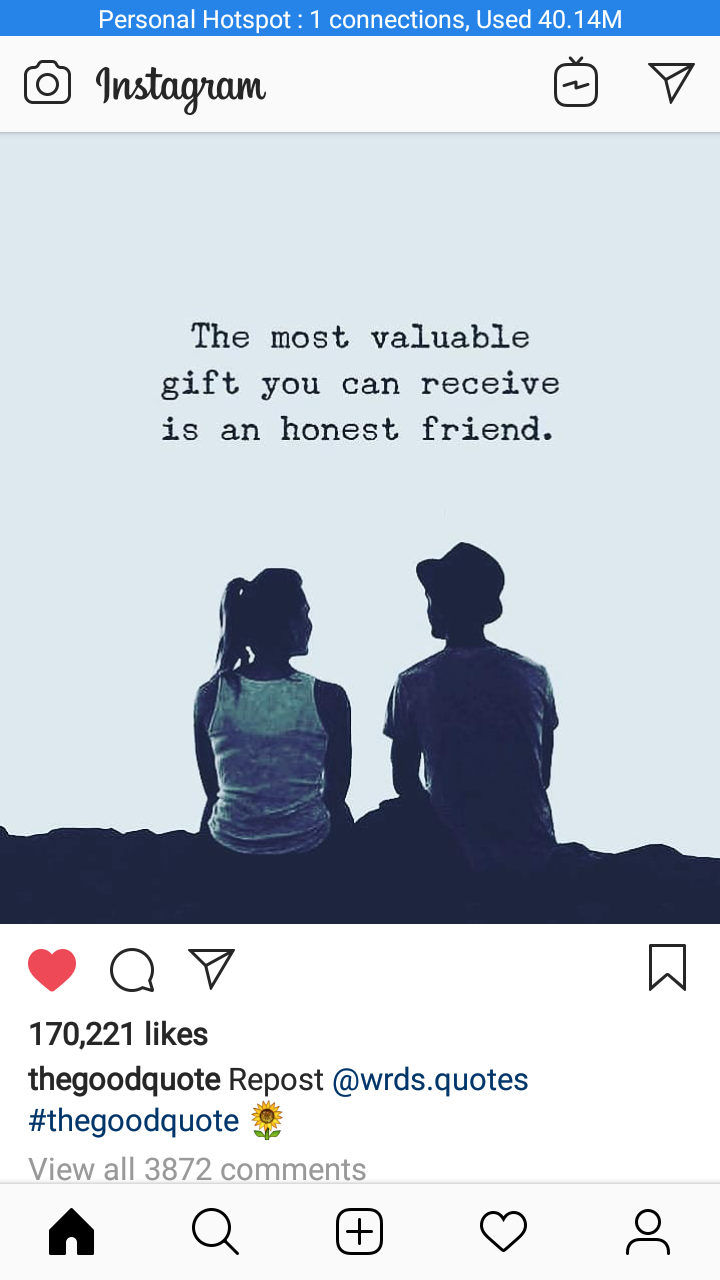Open thegoodquote profile from caption
This screenshot has width=720, height=1280.
124,1080
